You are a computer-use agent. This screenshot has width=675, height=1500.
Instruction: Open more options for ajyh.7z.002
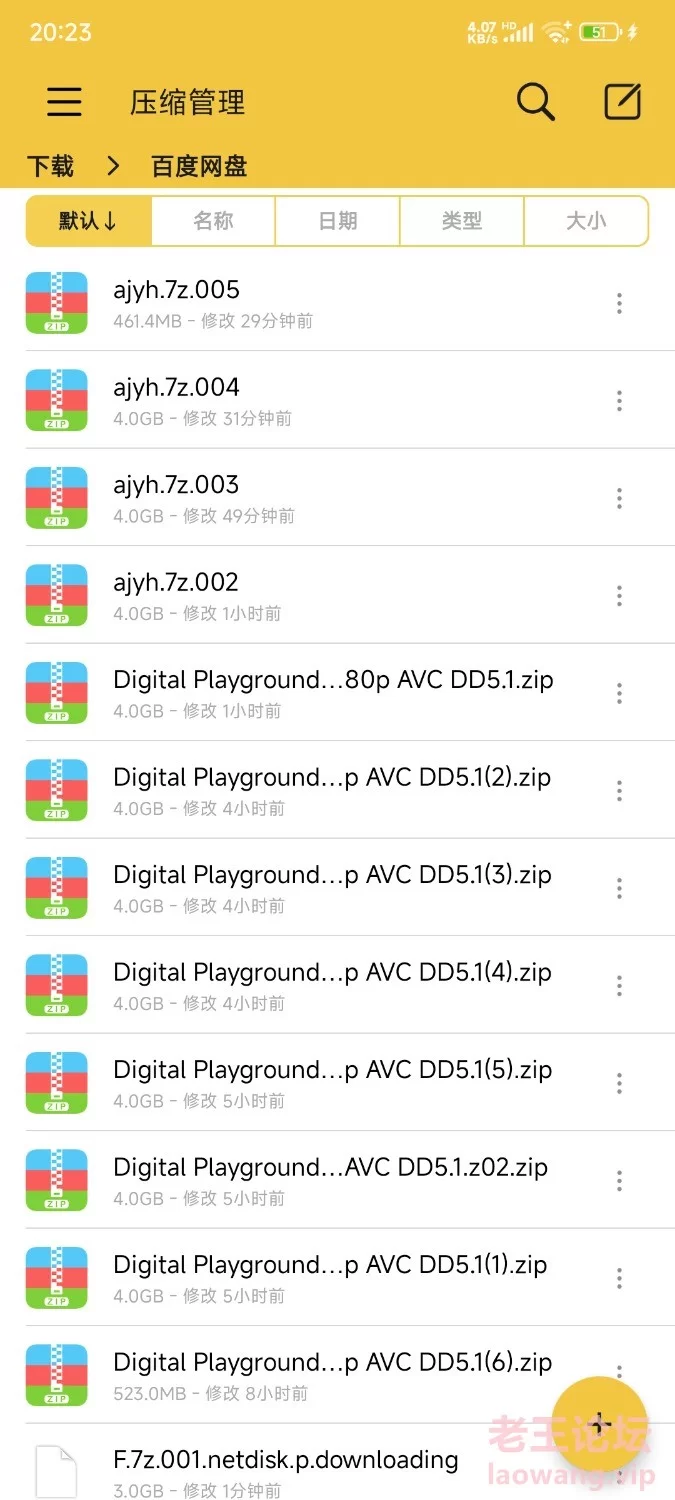click(619, 596)
